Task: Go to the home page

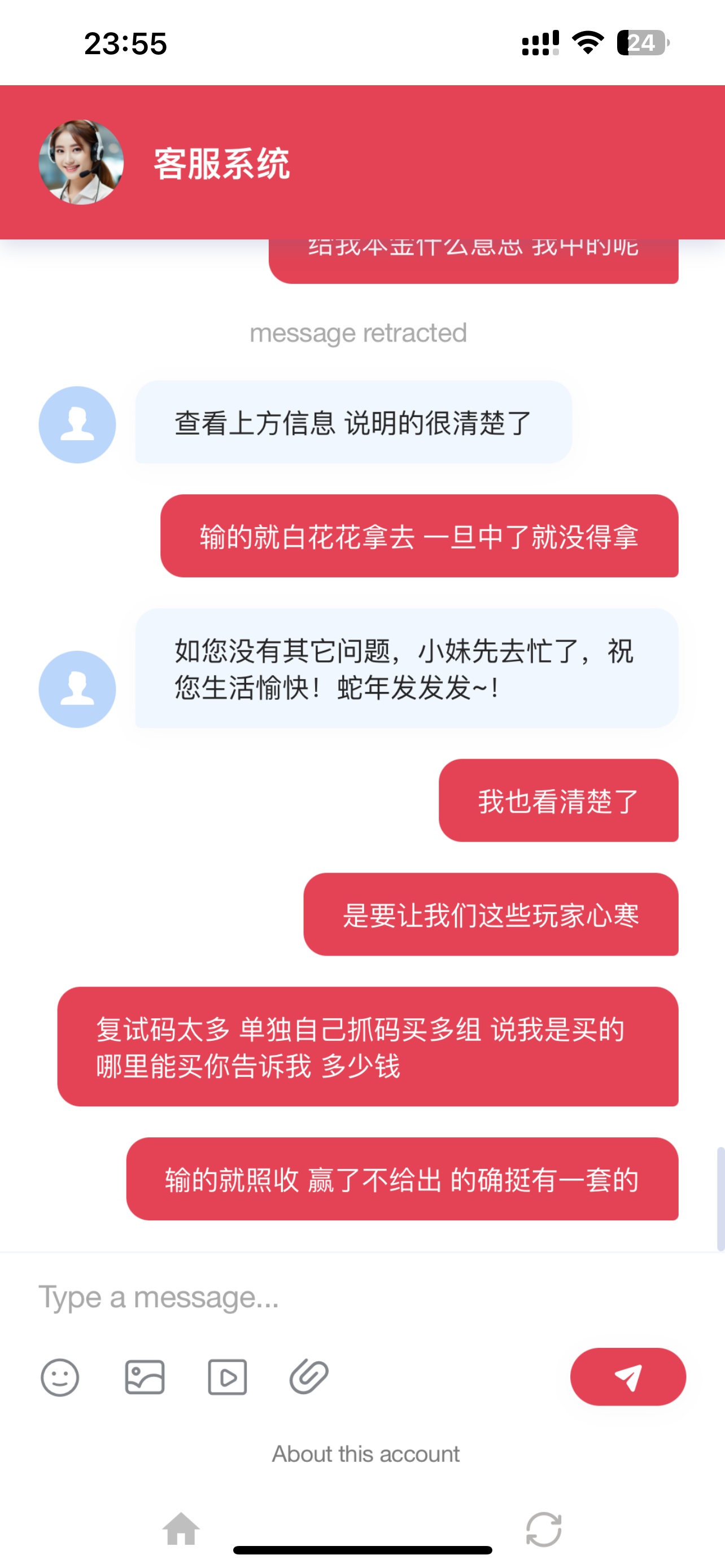Action: 181,1528
